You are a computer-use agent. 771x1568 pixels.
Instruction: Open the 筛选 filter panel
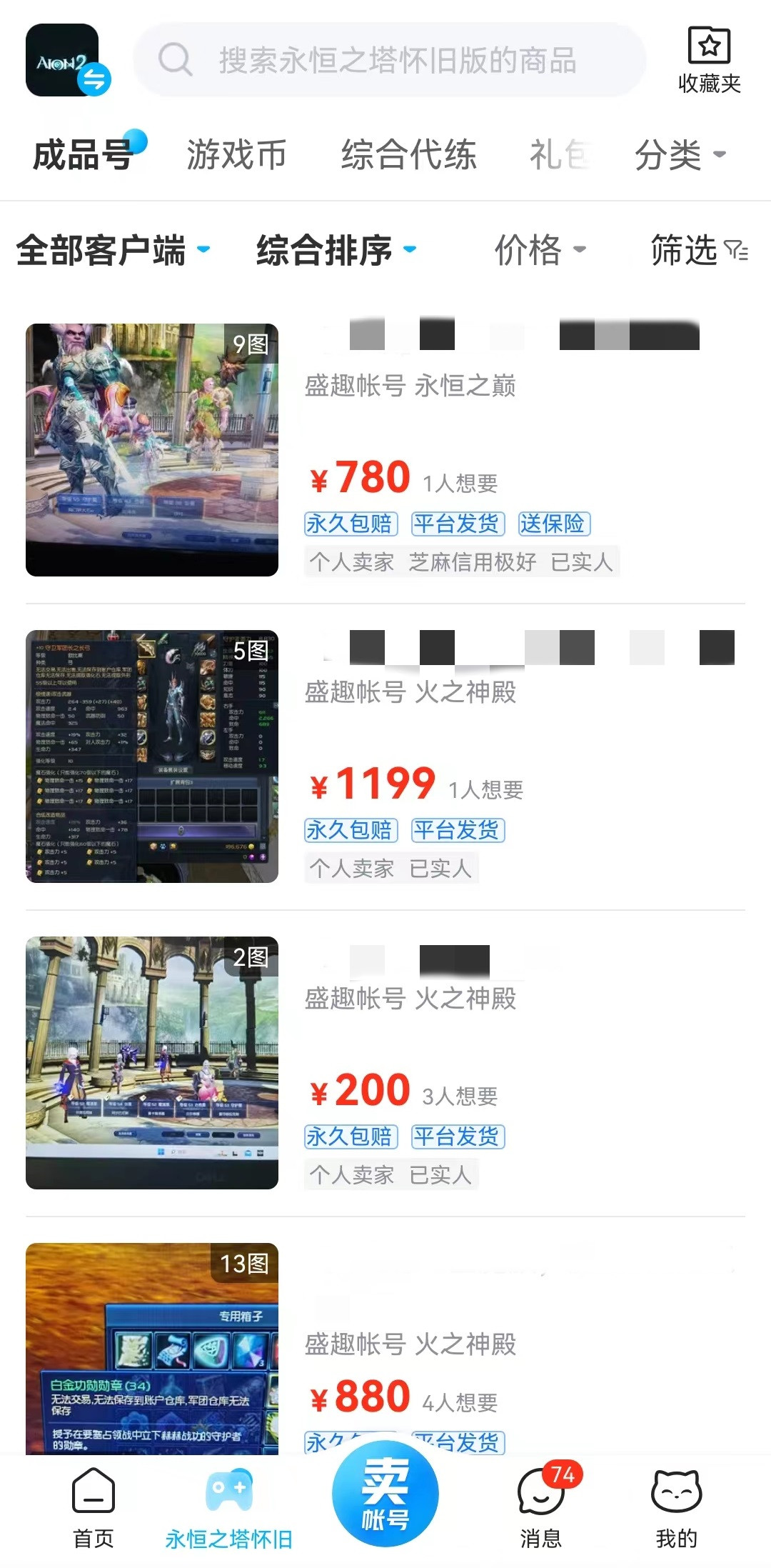point(698,250)
